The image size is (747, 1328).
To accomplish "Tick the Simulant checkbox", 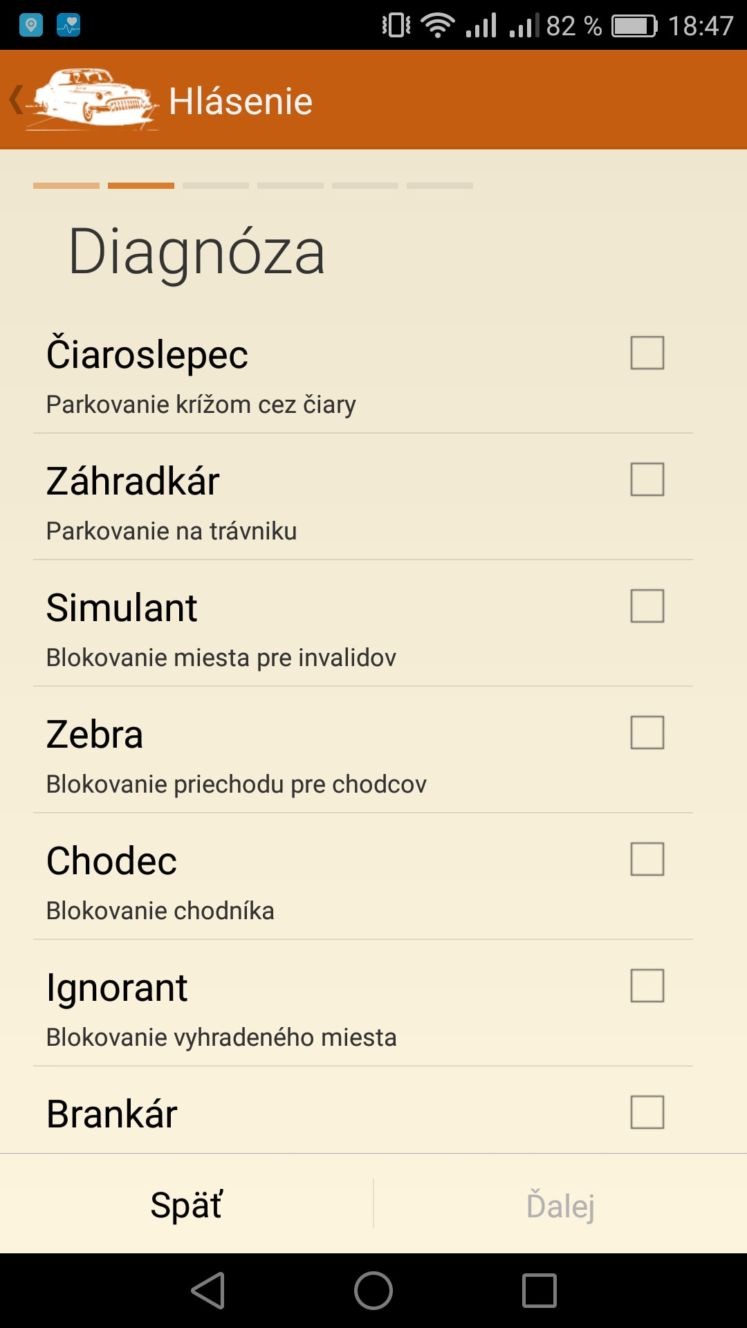I will click(x=647, y=606).
